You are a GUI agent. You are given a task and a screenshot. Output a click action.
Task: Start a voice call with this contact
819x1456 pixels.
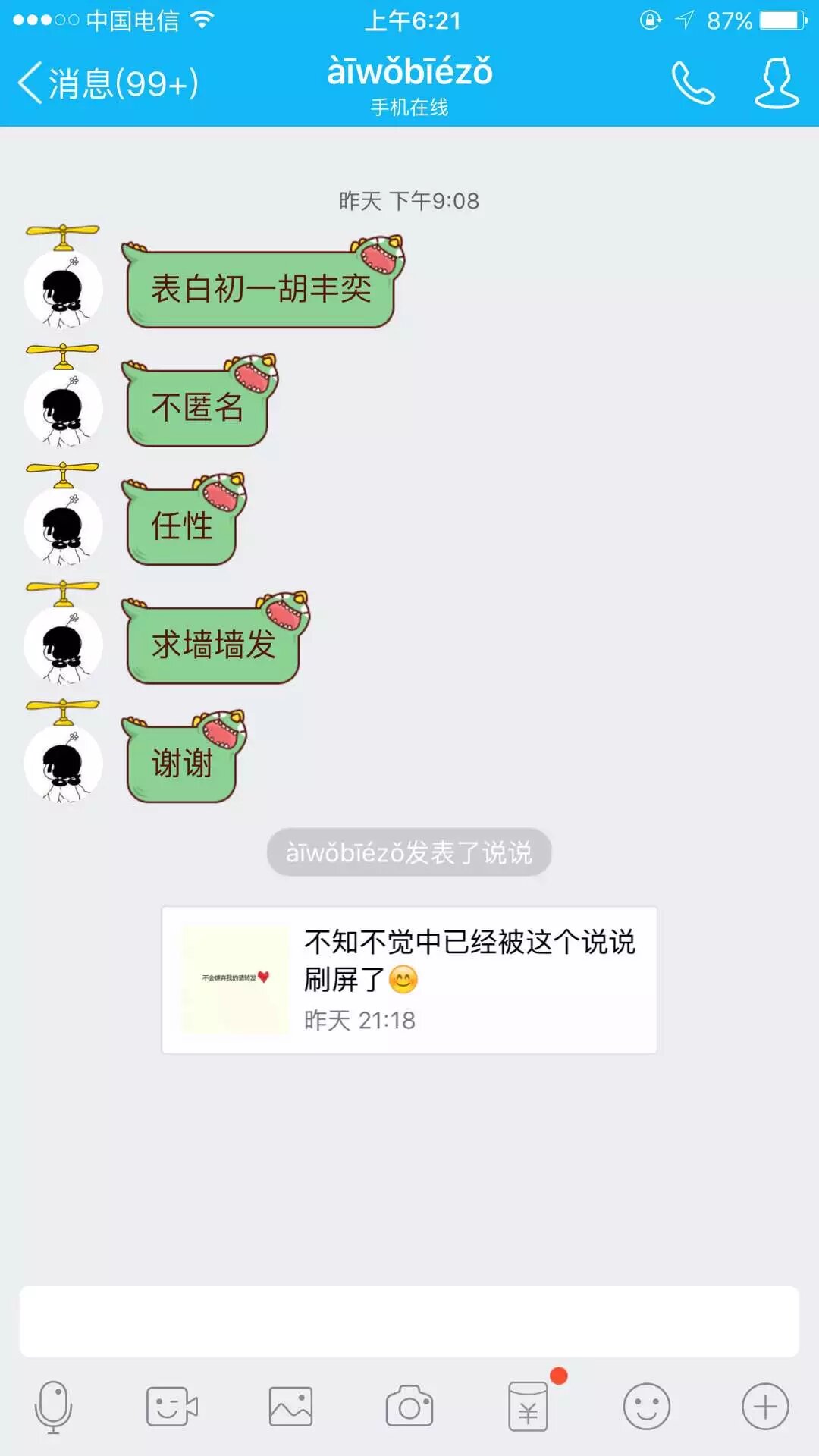[x=692, y=83]
